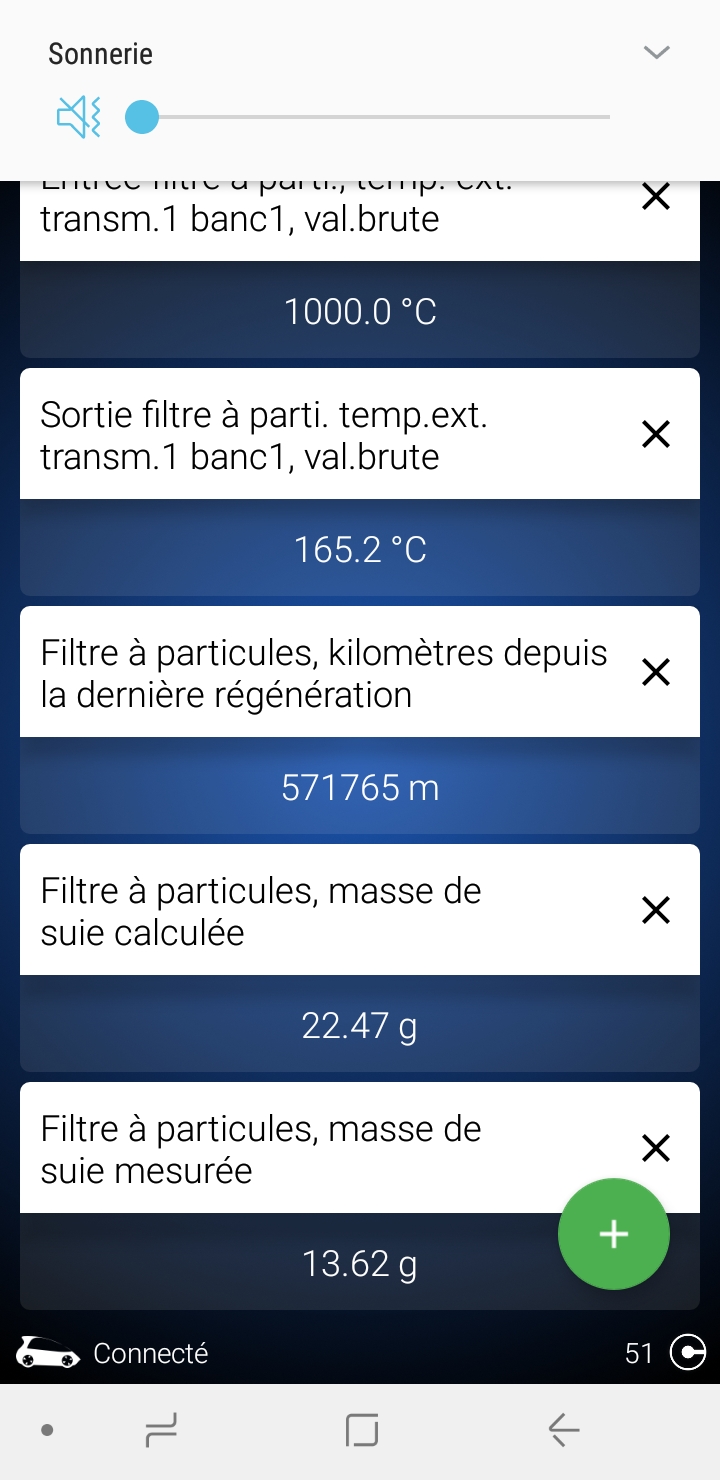Expand the Sonnerie volume panel chevron
Screen dimensions: 720x1480
(656, 52)
